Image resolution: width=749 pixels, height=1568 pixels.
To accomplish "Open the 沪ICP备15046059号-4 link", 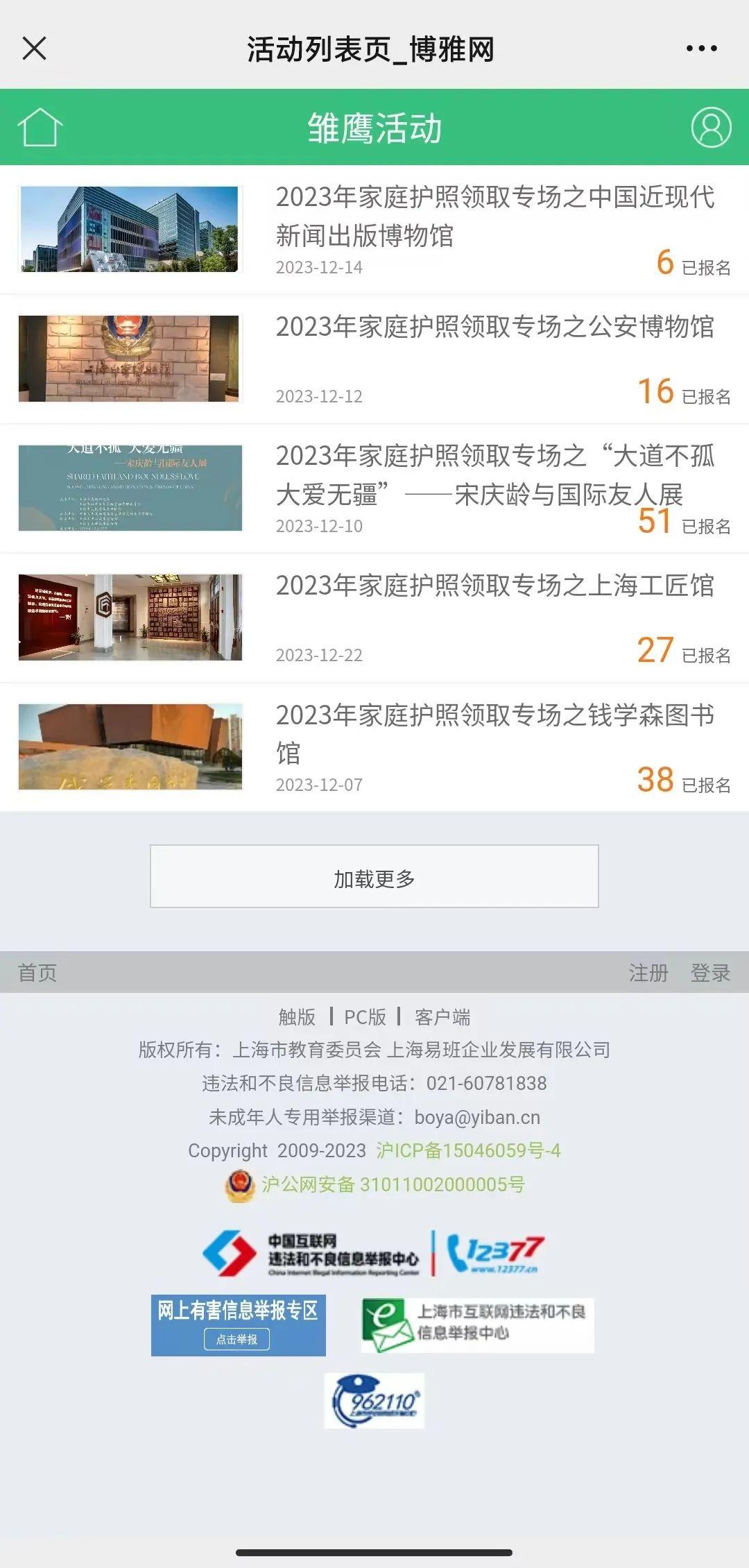I will 468,1150.
